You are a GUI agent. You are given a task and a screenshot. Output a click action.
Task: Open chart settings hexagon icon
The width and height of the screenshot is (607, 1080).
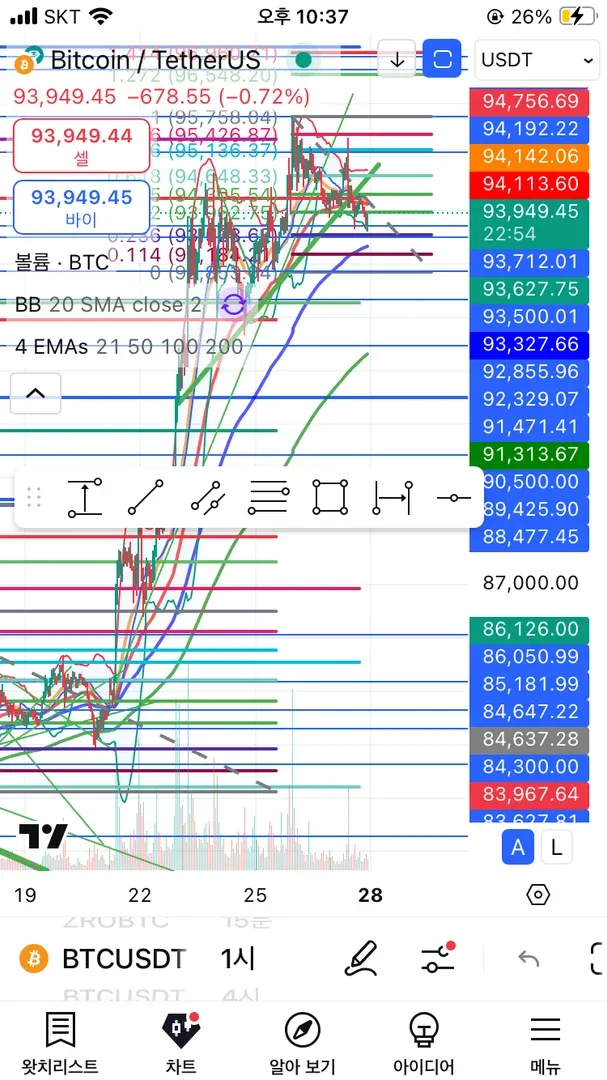537,894
